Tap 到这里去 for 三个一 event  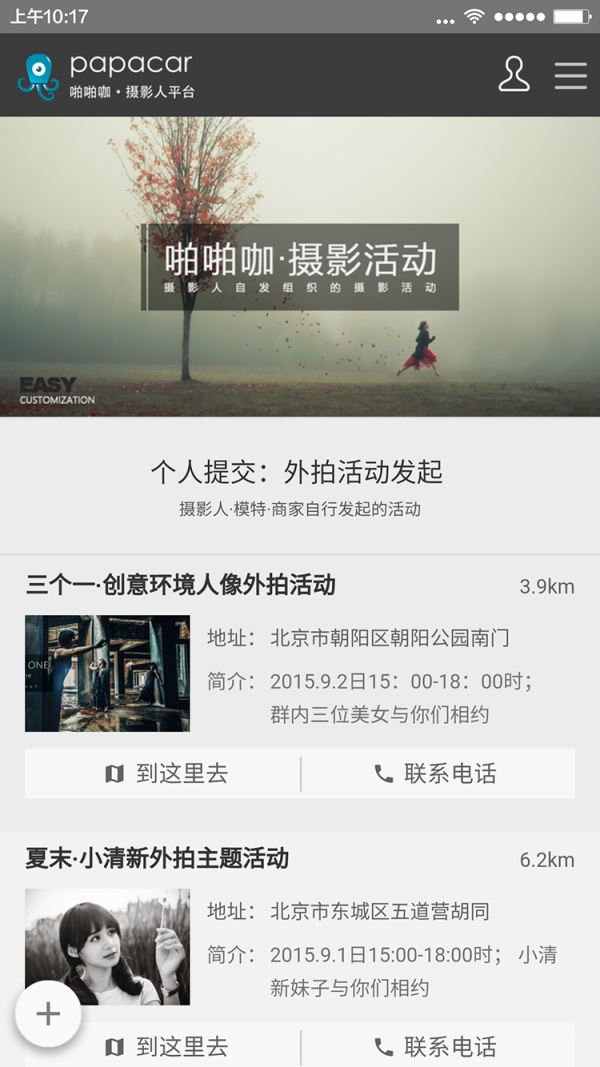coord(164,774)
